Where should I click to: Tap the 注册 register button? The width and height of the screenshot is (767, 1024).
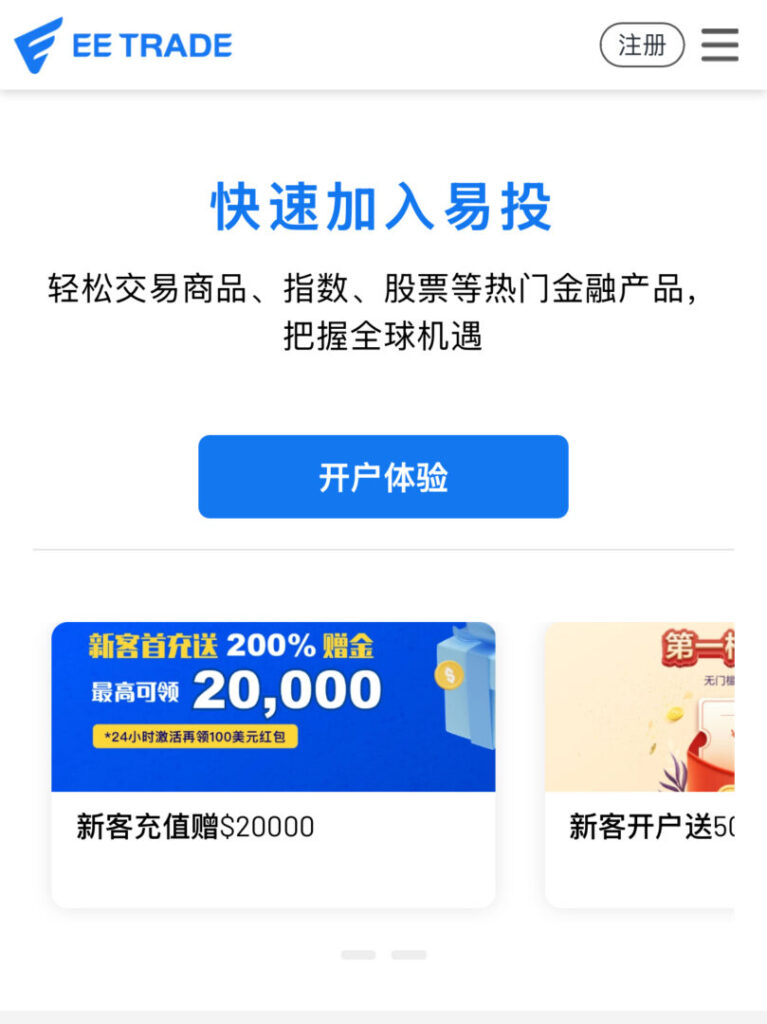642,45
